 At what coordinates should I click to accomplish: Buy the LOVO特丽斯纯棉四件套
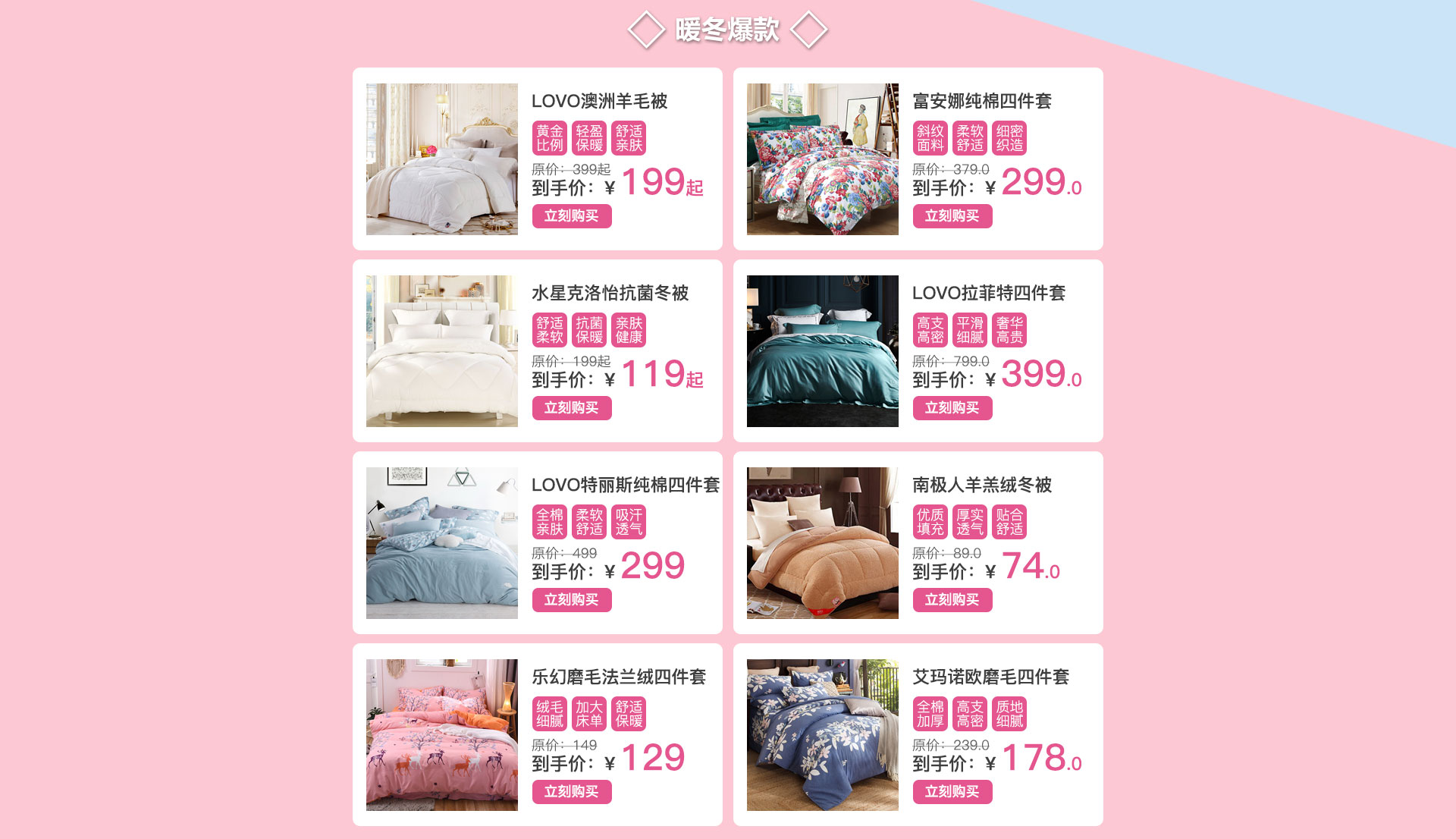click(x=571, y=600)
